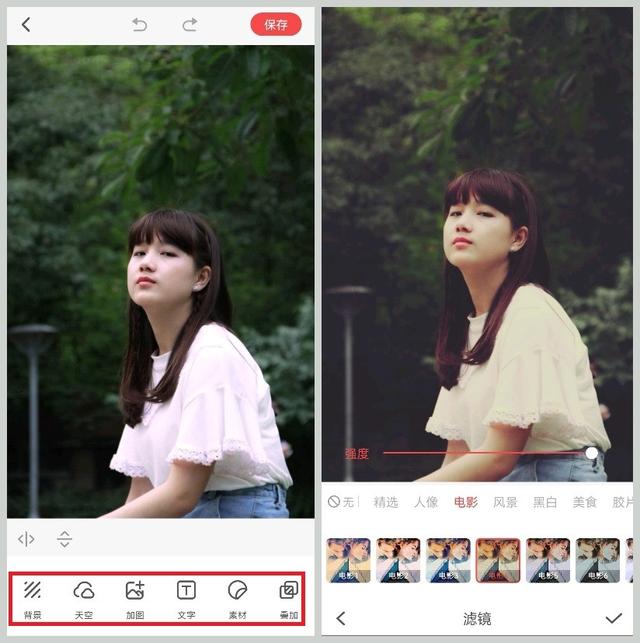Viewport: 640px width, 643px height.
Task: Undo the last edit
Action: coord(139,25)
